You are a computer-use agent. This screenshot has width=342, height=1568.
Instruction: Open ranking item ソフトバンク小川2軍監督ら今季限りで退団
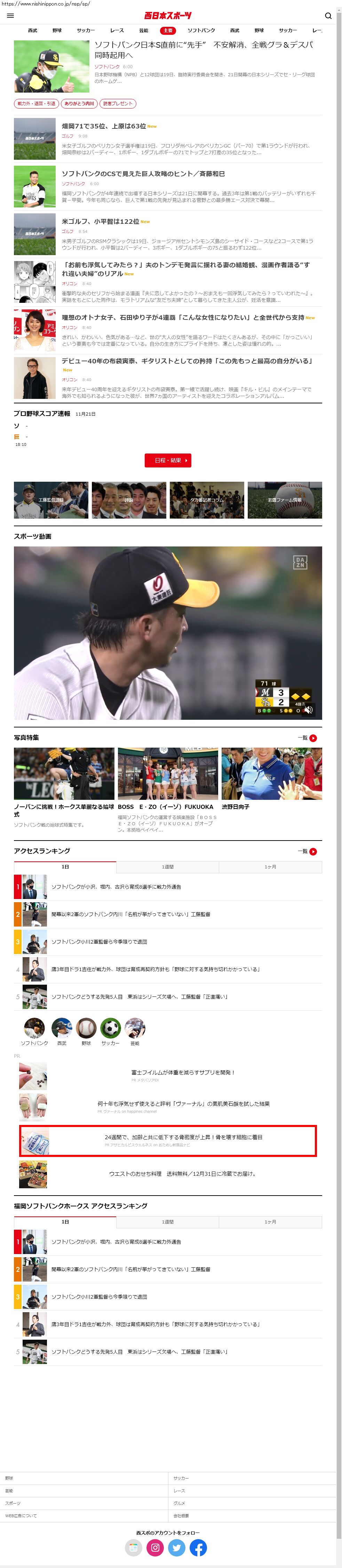pyautogui.click(x=99, y=941)
